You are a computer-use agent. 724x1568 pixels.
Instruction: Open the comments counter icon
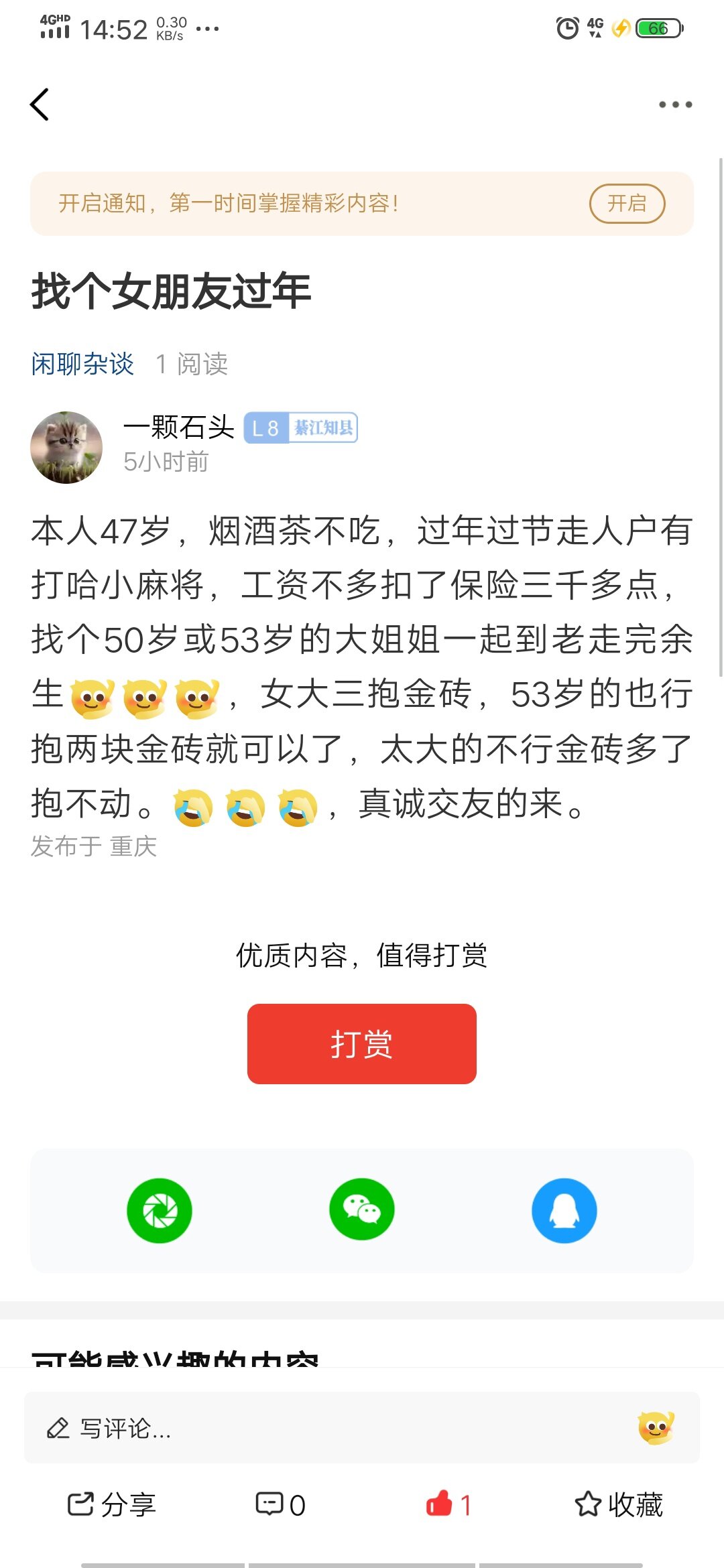(x=280, y=1505)
